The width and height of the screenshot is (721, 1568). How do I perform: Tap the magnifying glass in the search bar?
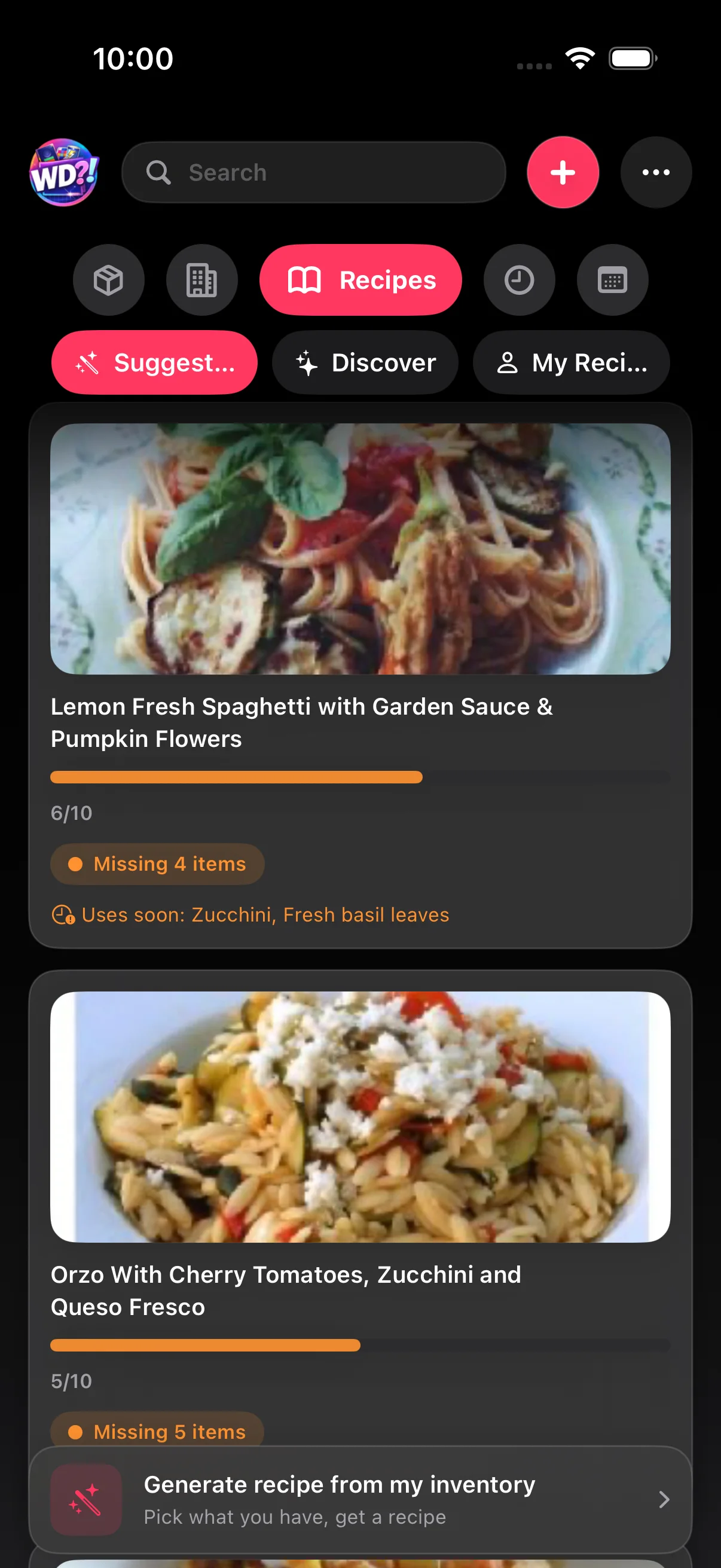click(158, 172)
